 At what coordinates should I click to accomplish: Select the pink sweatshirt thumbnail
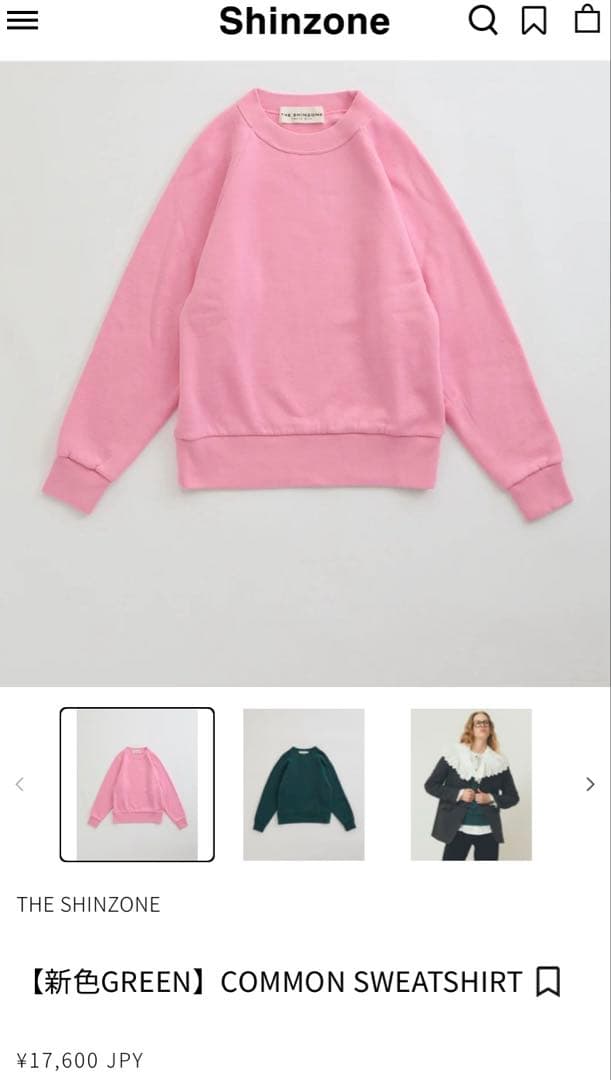coord(137,784)
